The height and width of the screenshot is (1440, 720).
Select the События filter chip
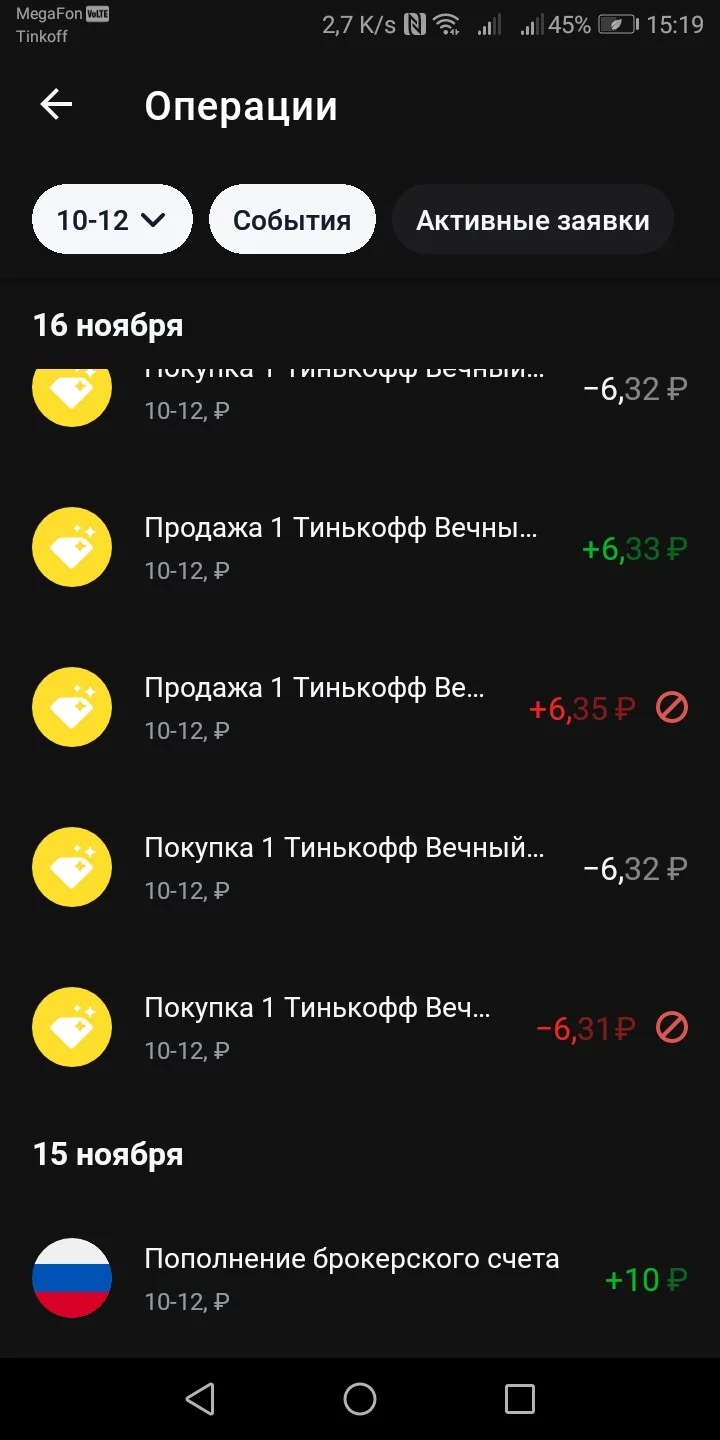point(292,219)
